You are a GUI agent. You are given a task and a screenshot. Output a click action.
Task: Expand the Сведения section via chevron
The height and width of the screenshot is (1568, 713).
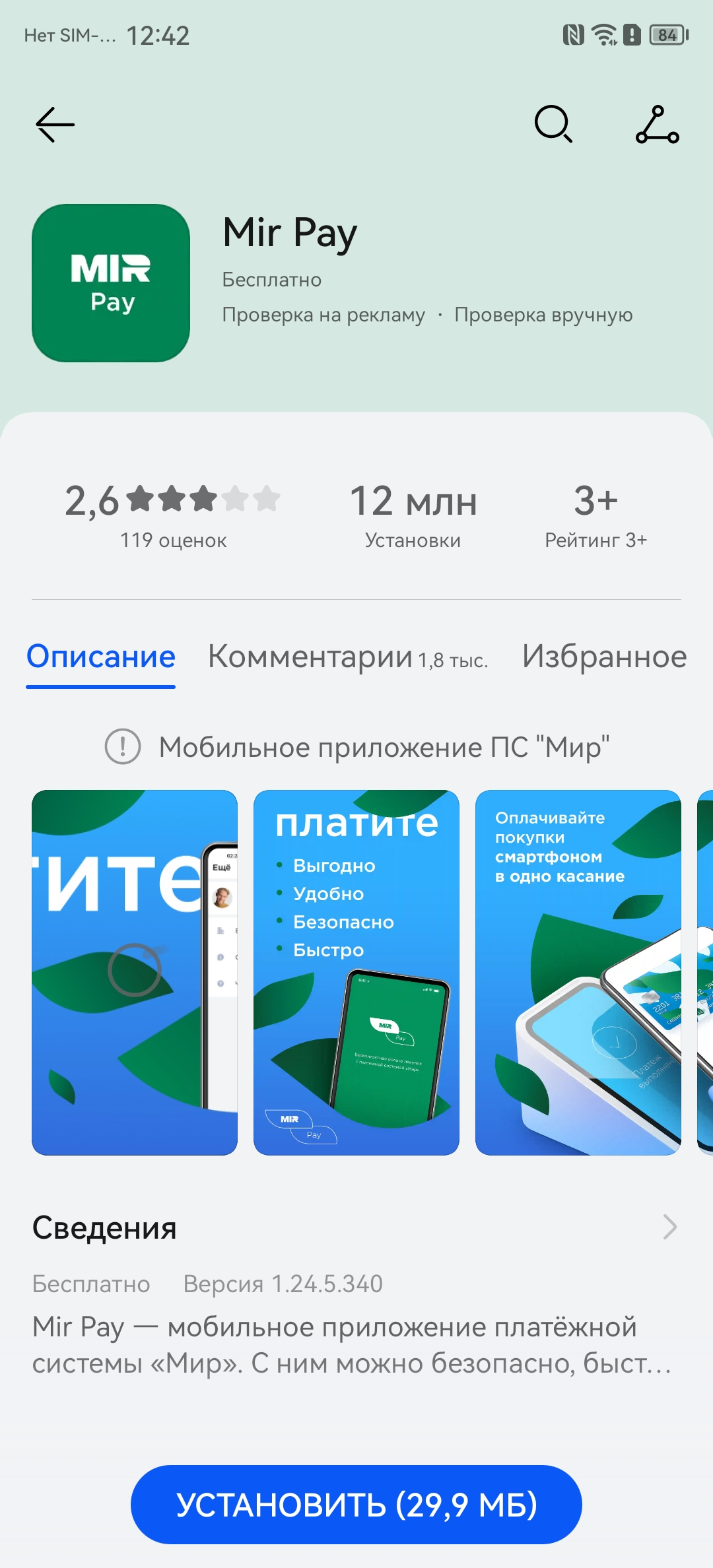point(669,1227)
